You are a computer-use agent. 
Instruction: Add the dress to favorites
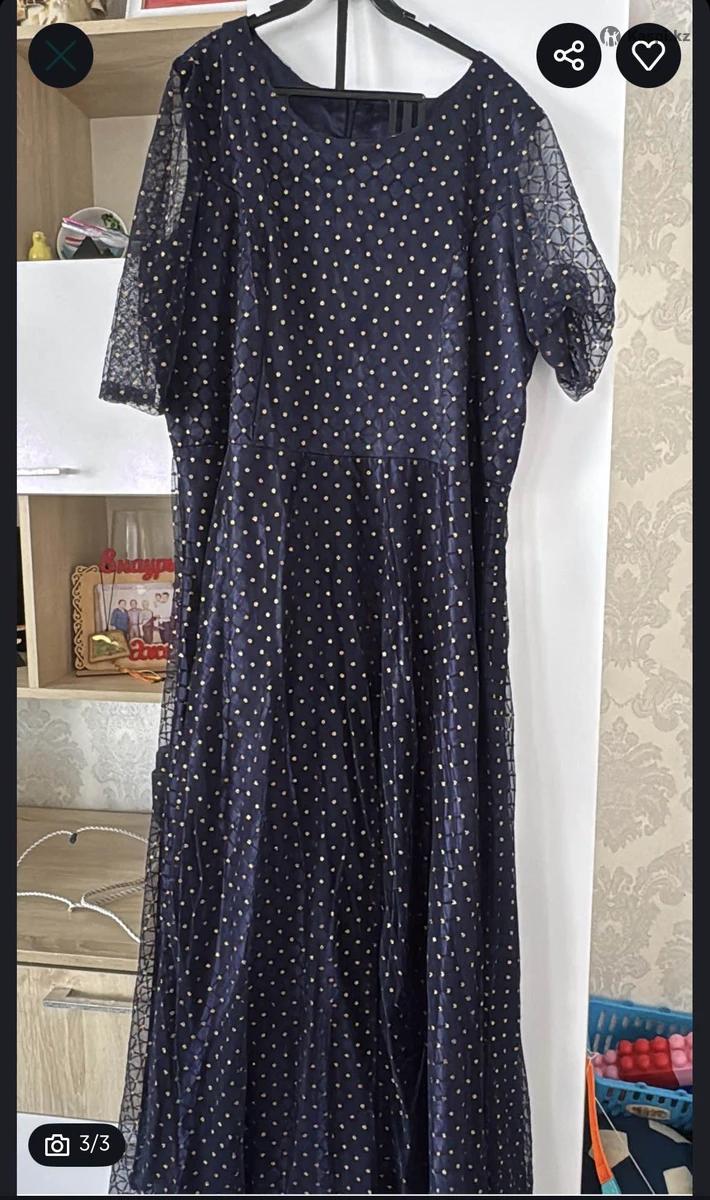(648, 55)
